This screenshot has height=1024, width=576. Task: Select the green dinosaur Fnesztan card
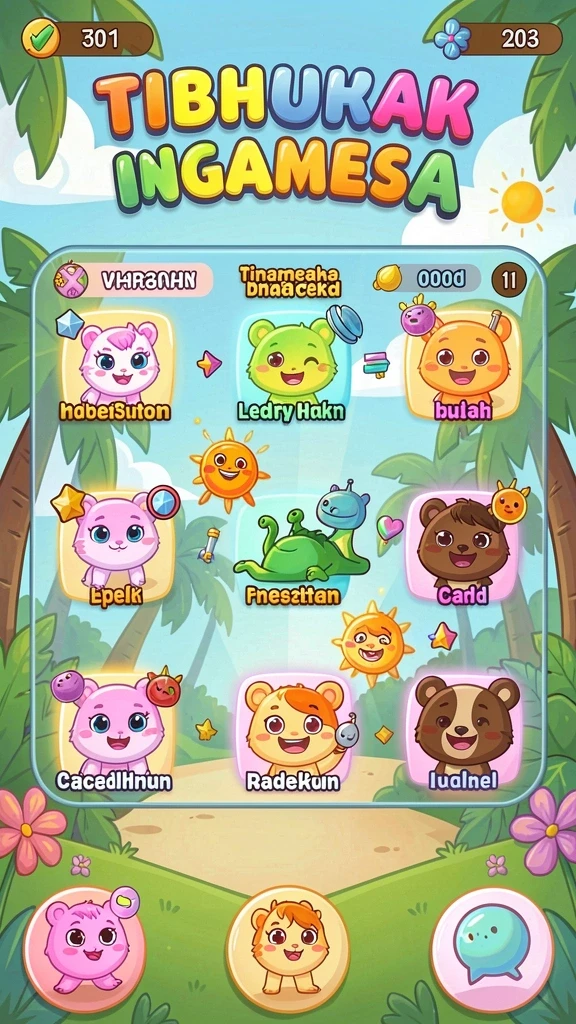[x=293, y=547]
